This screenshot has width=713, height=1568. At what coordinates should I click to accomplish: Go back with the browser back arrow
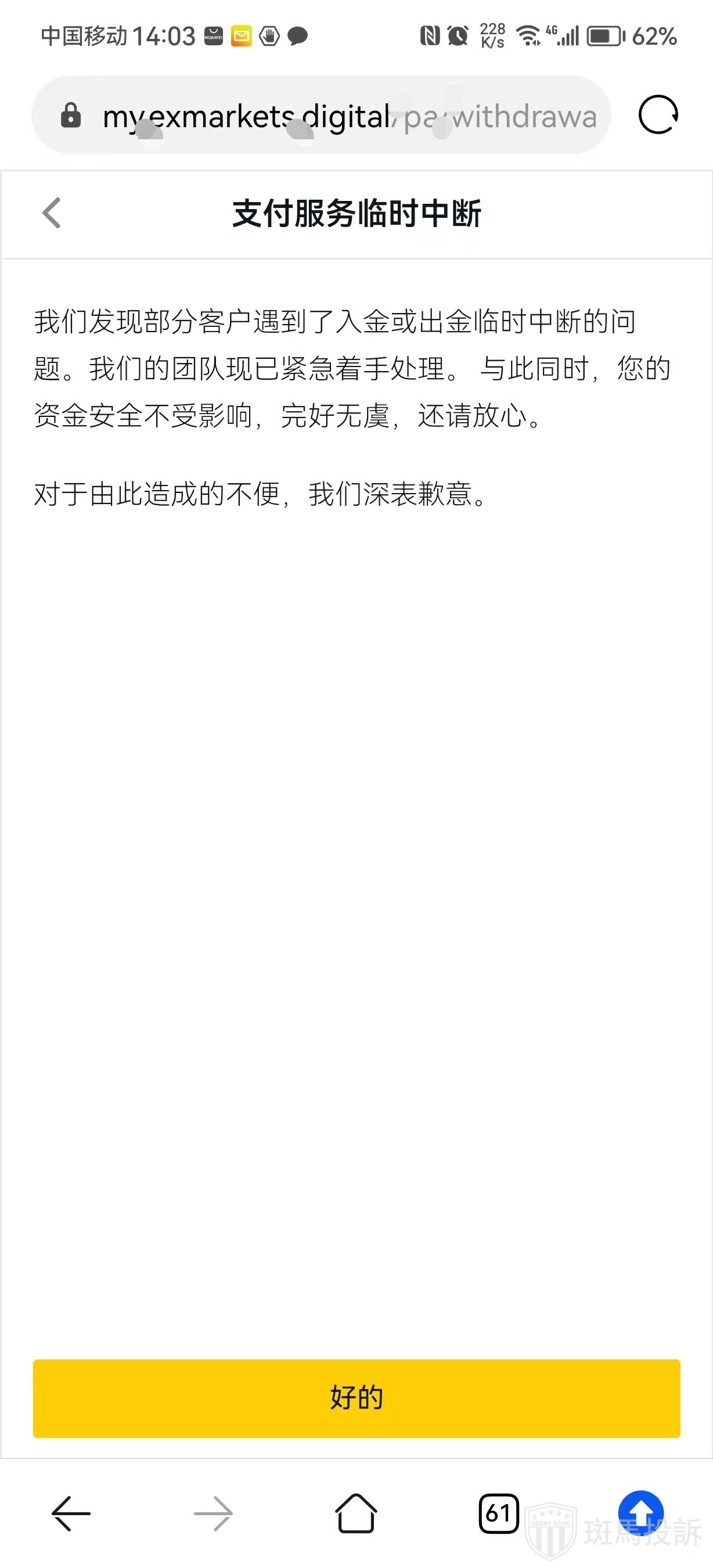(71, 1513)
